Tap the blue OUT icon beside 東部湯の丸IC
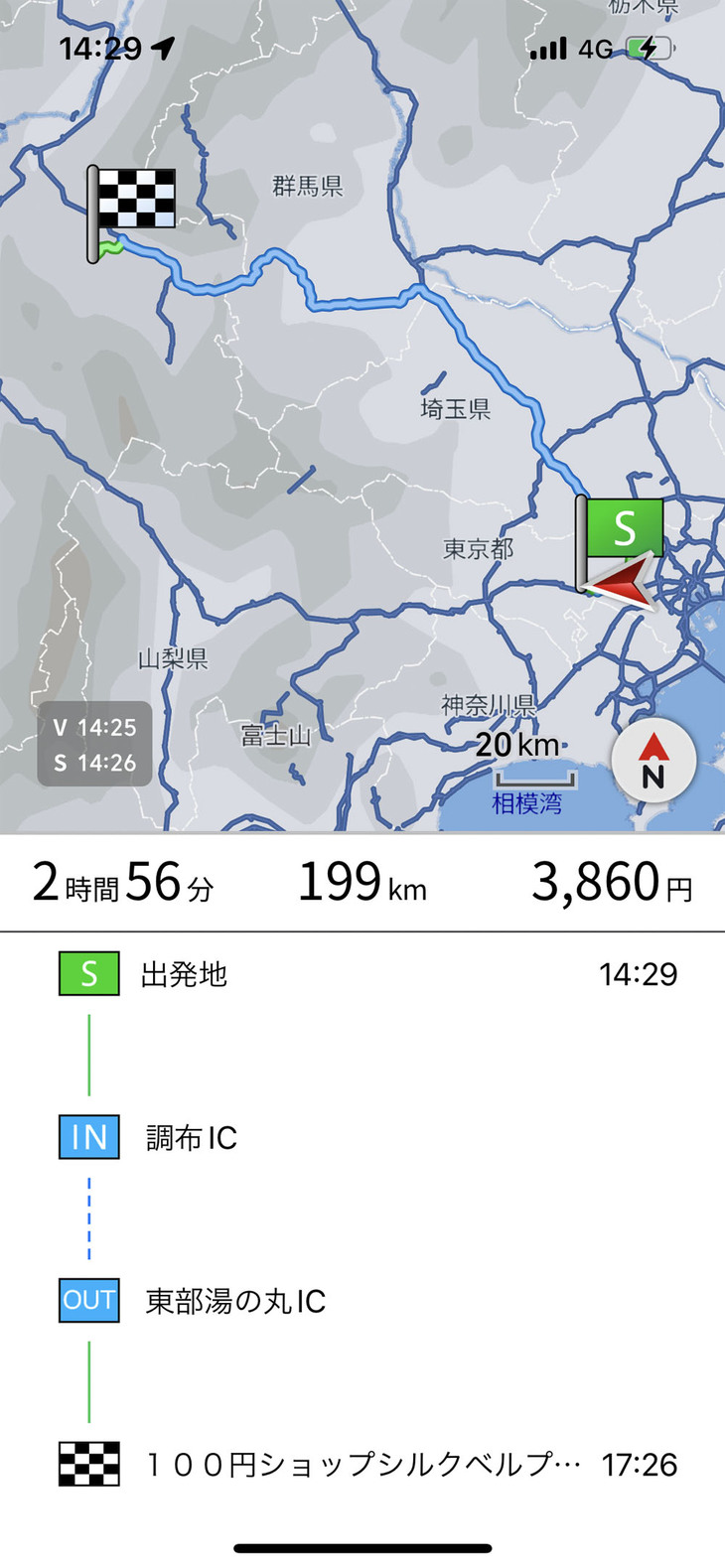725x1568 pixels. [x=88, y=1302]
